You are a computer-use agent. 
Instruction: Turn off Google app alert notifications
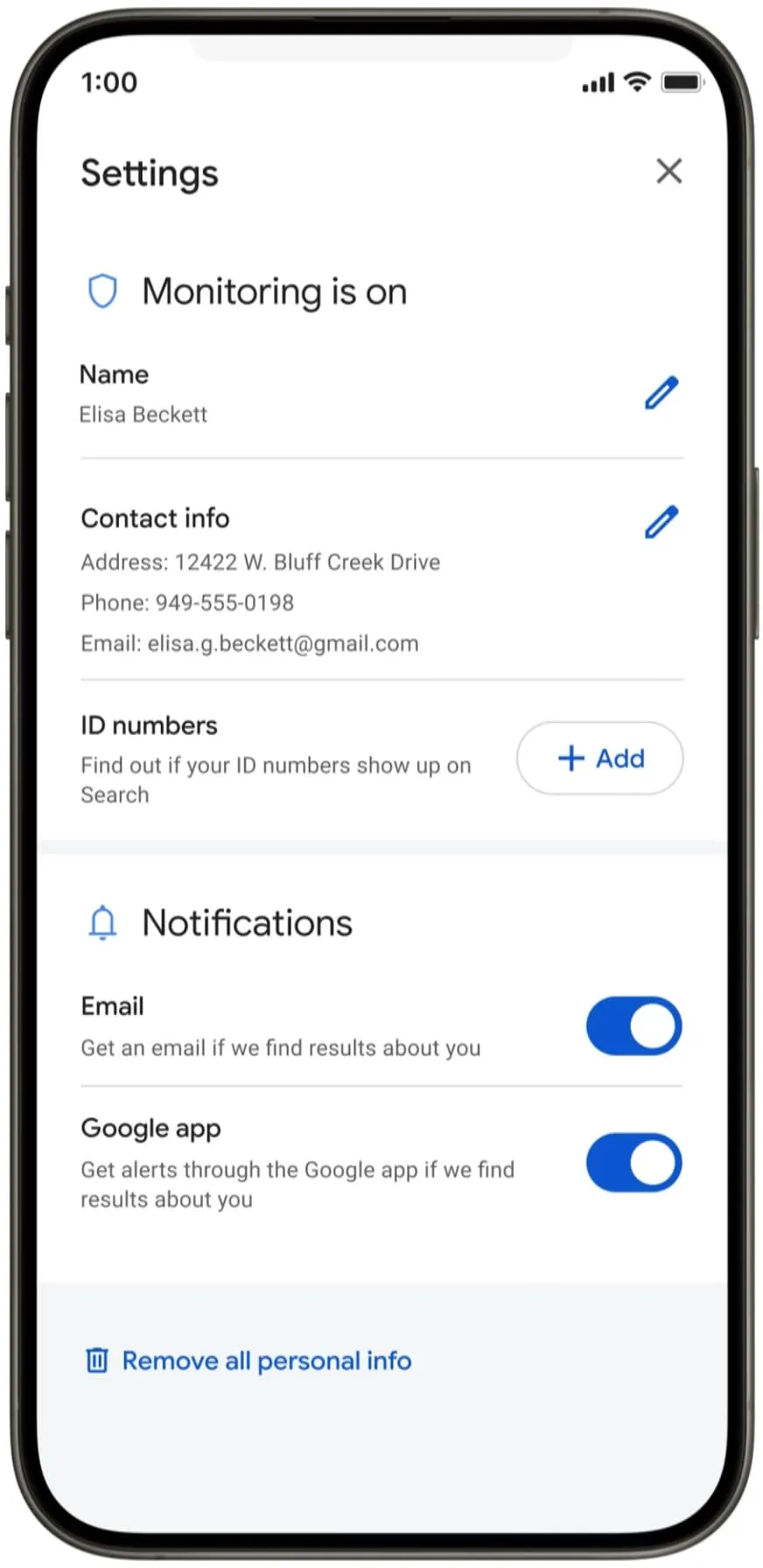click(633, 1162)
